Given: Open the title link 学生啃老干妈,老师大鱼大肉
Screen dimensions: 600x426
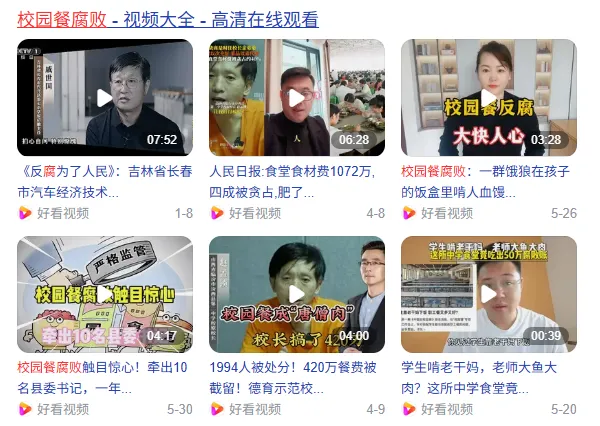Looking at the screenshot, I should pyautogui.click(x=488, y=377).
